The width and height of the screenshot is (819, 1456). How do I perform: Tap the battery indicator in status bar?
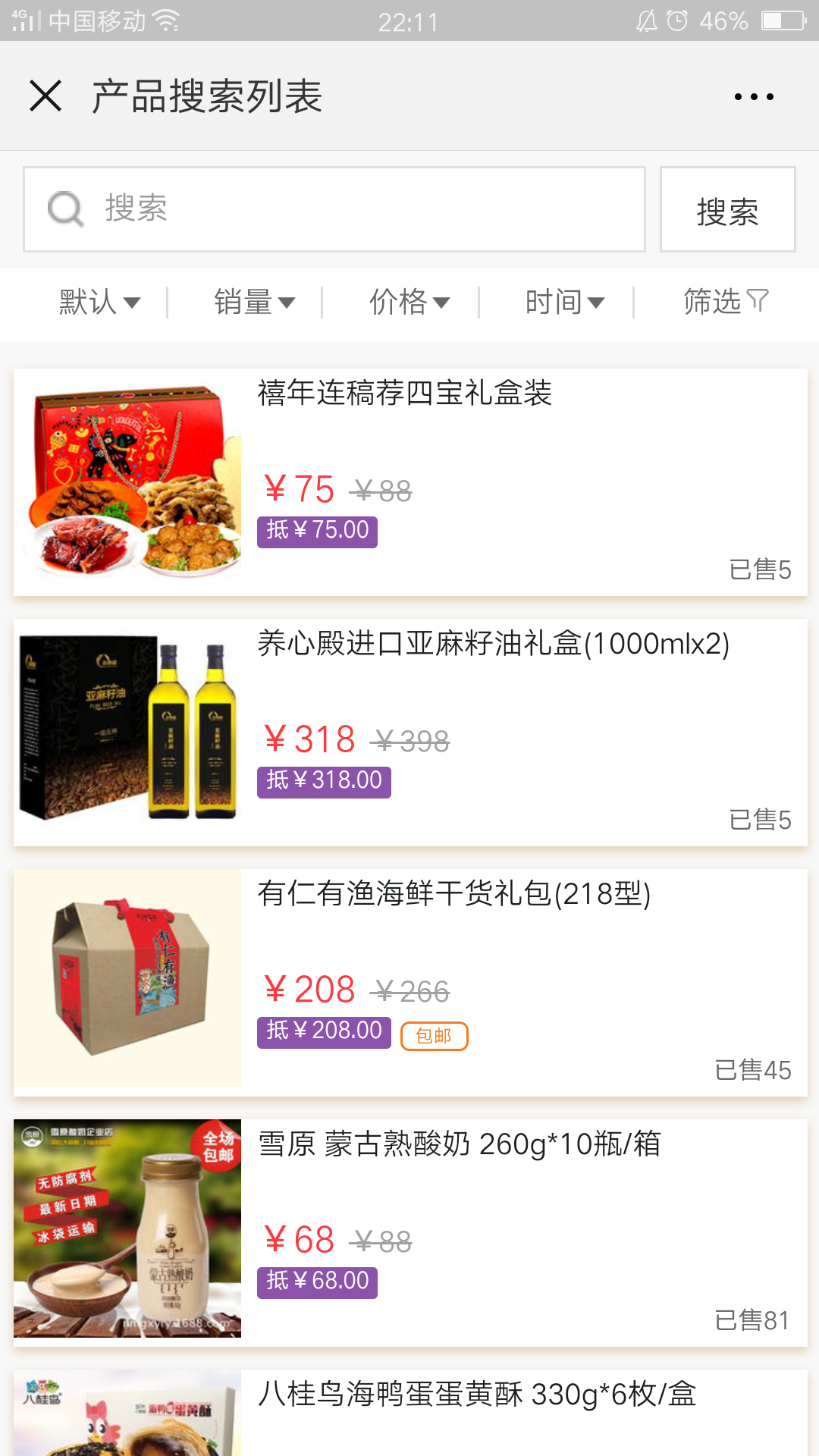tap(780, 22)
